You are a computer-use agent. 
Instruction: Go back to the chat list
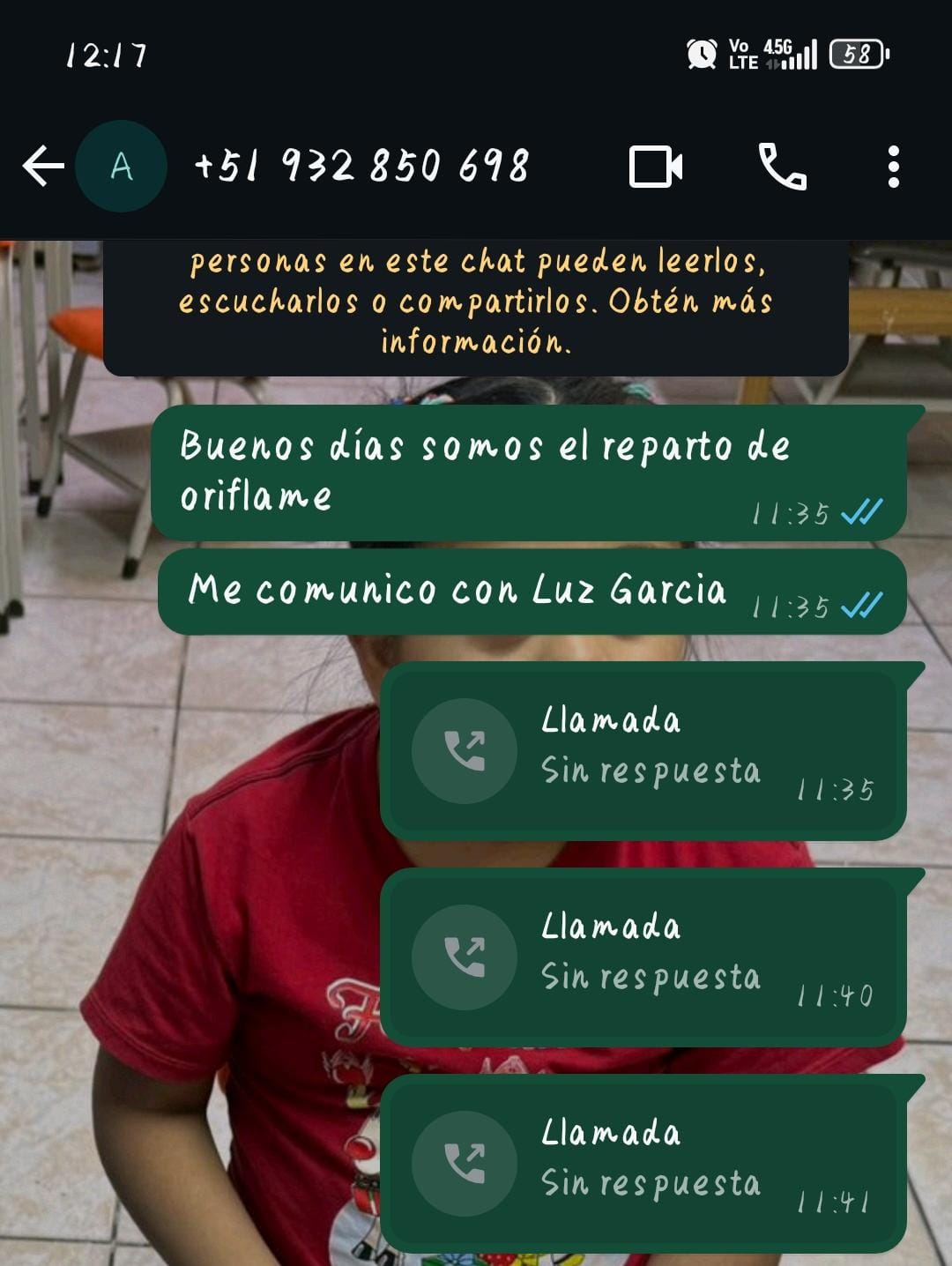click(42, 166)
